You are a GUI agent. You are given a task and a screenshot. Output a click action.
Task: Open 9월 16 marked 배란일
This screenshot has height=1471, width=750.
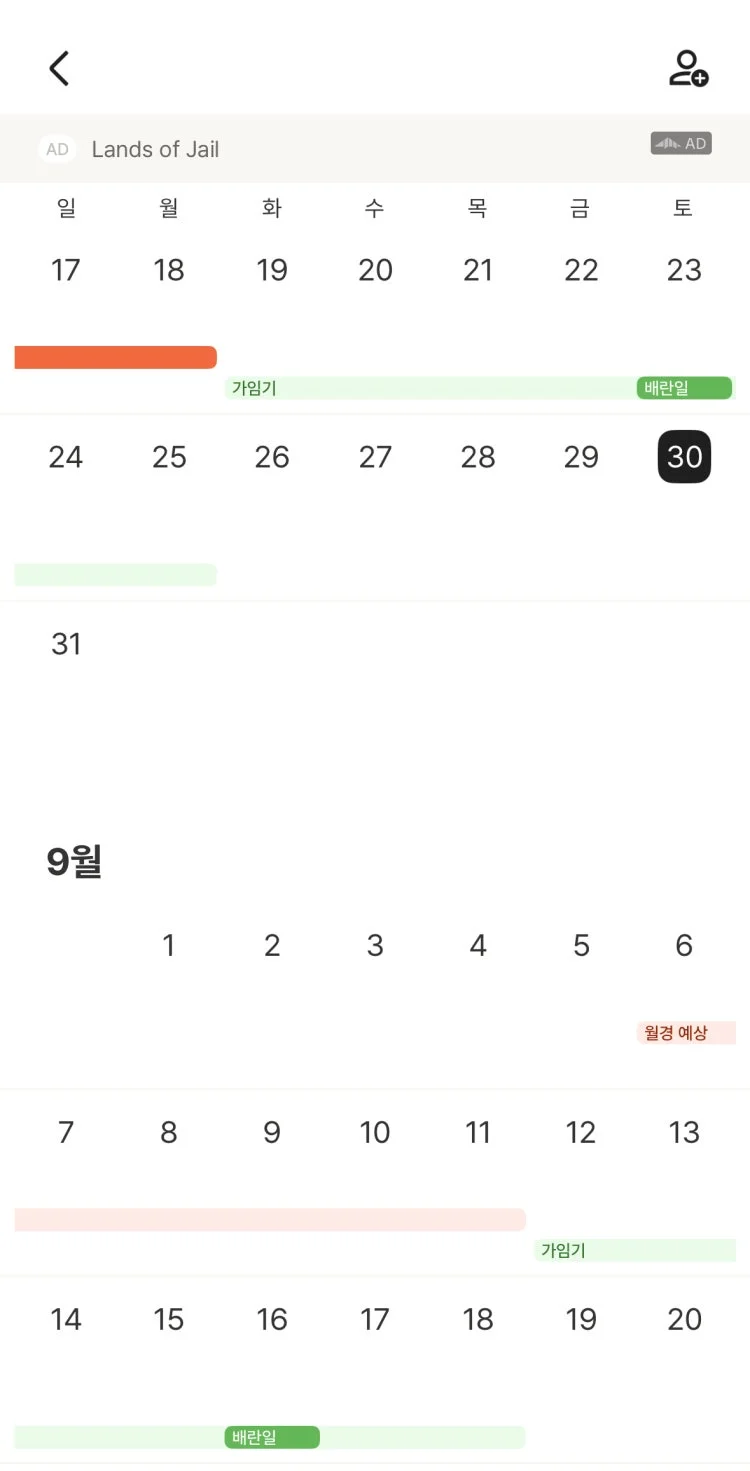click(x=272, y=1320)
